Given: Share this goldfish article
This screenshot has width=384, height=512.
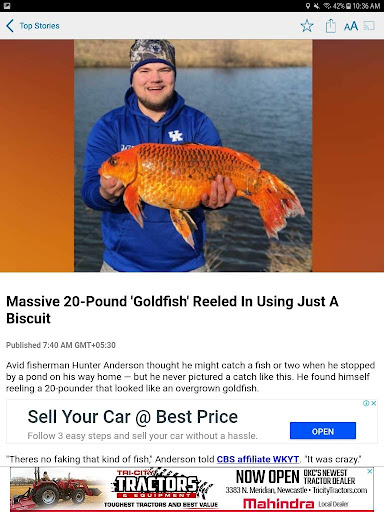Looking at the screenshot, I should click(330, 26).
